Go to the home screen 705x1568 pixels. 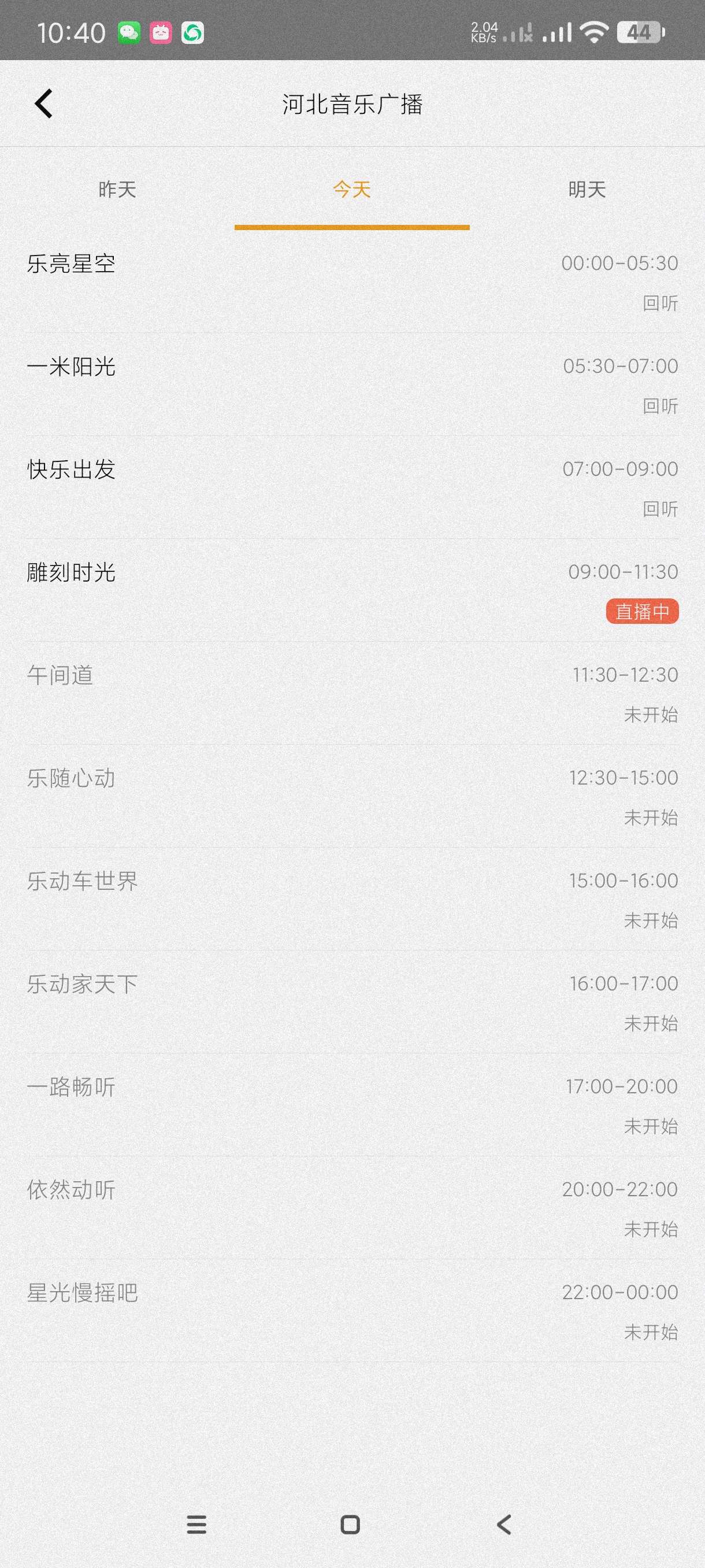[x=350, y=1524]
